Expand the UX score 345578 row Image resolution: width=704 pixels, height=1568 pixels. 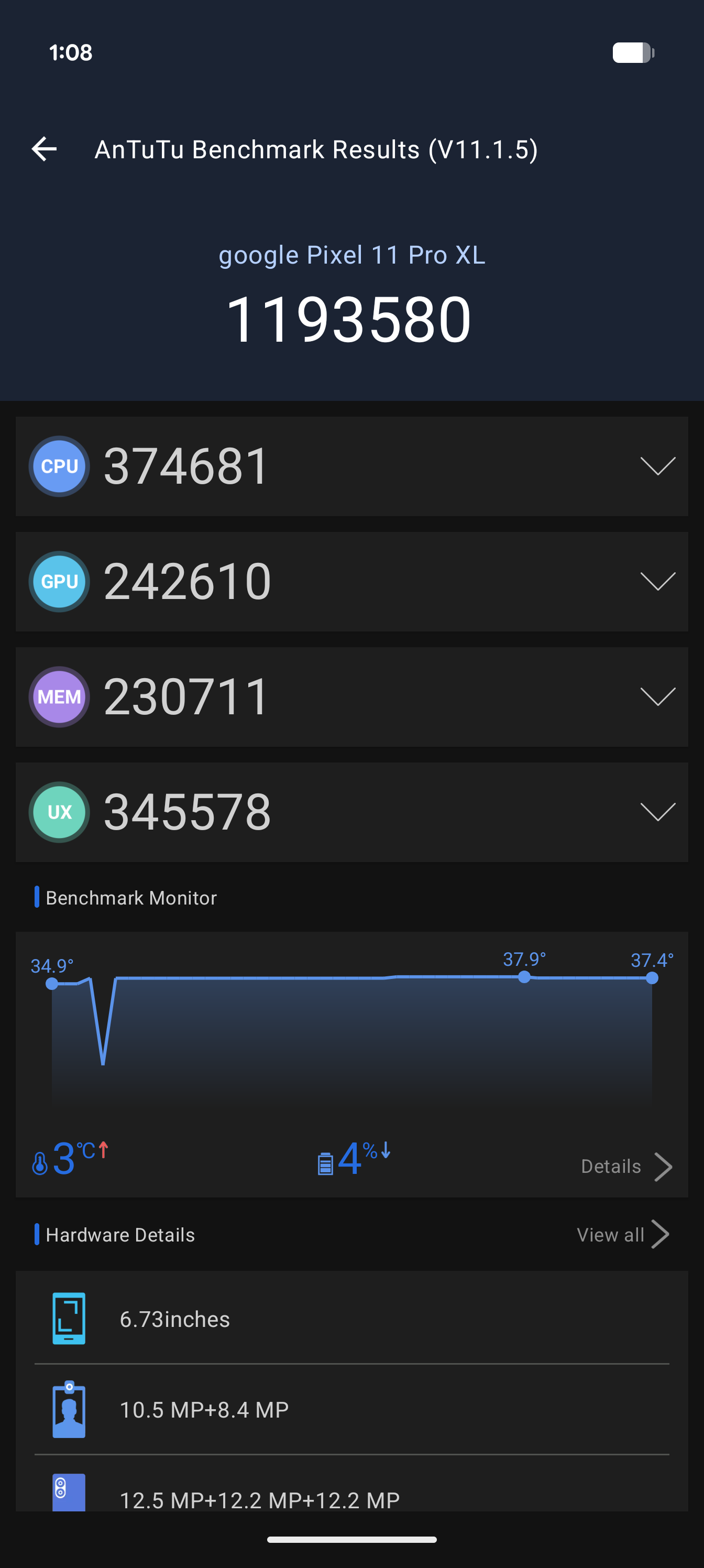(351, 812)
